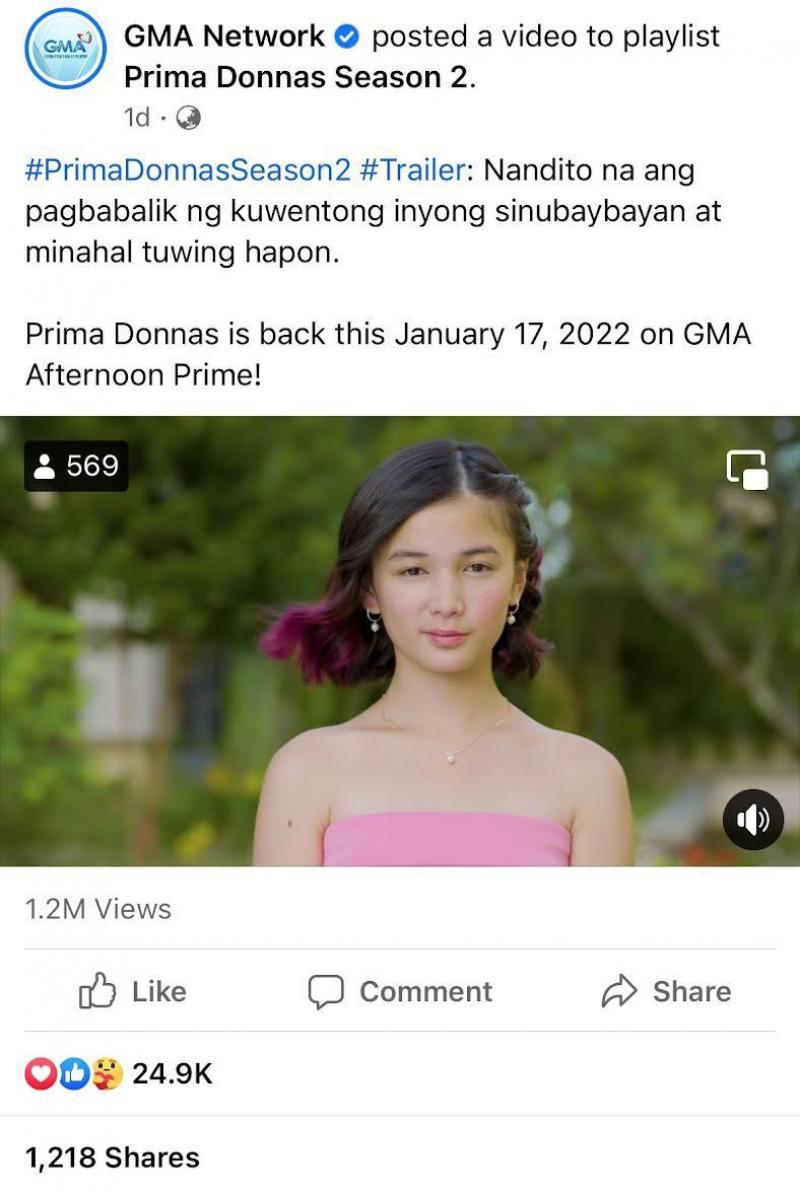Open the GMA Network page name link
Viewport: 800px width, 1192px height.
(225, 37)
